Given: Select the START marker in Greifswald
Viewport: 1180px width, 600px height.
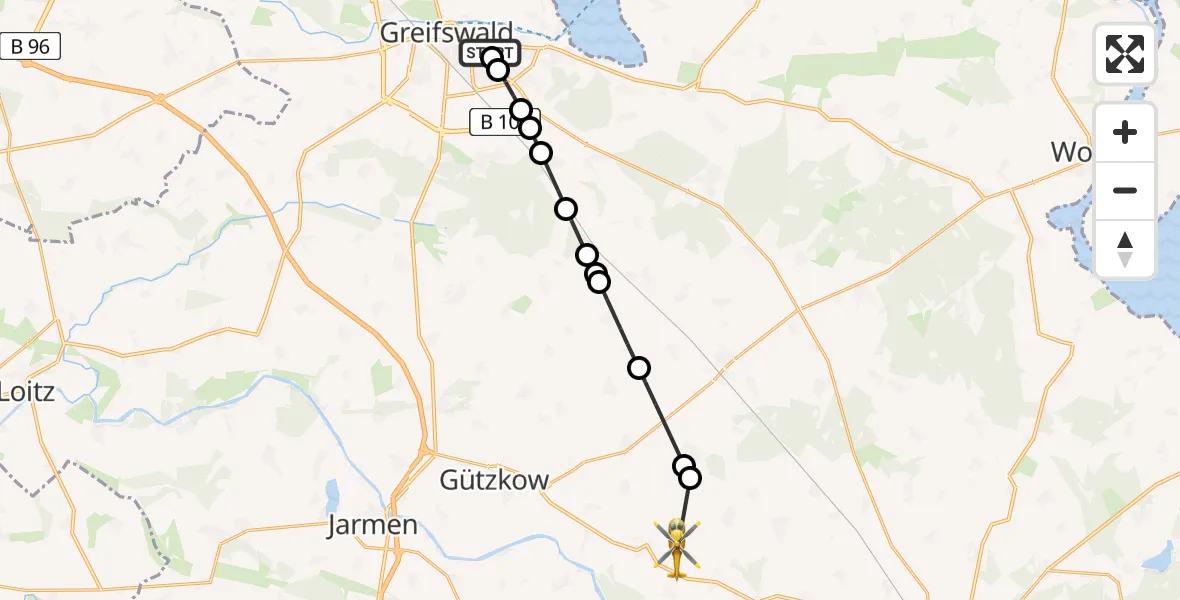Looking at the screenshot, I should (489, 52).
